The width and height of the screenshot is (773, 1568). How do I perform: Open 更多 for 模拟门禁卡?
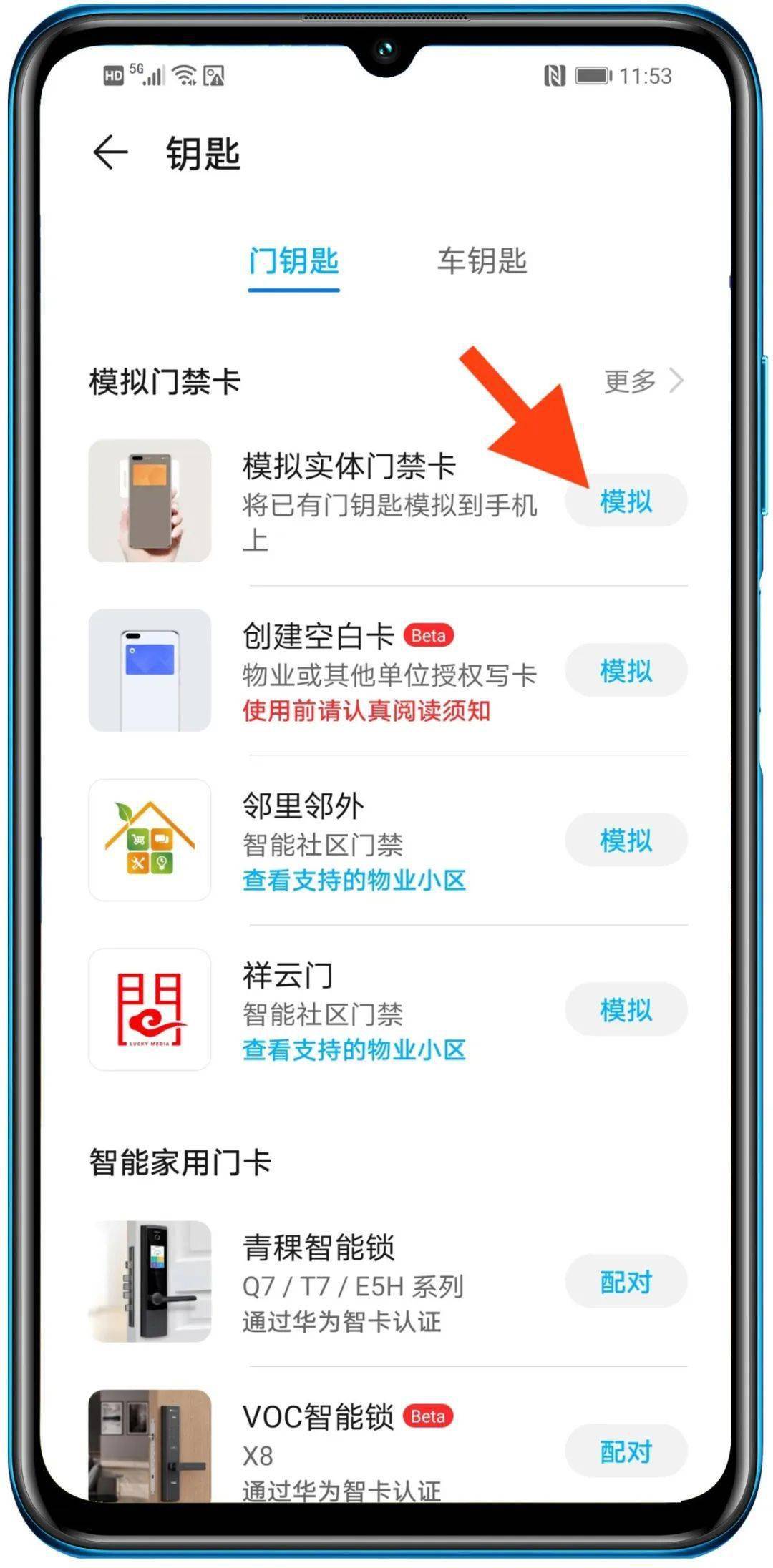point(643,381)
